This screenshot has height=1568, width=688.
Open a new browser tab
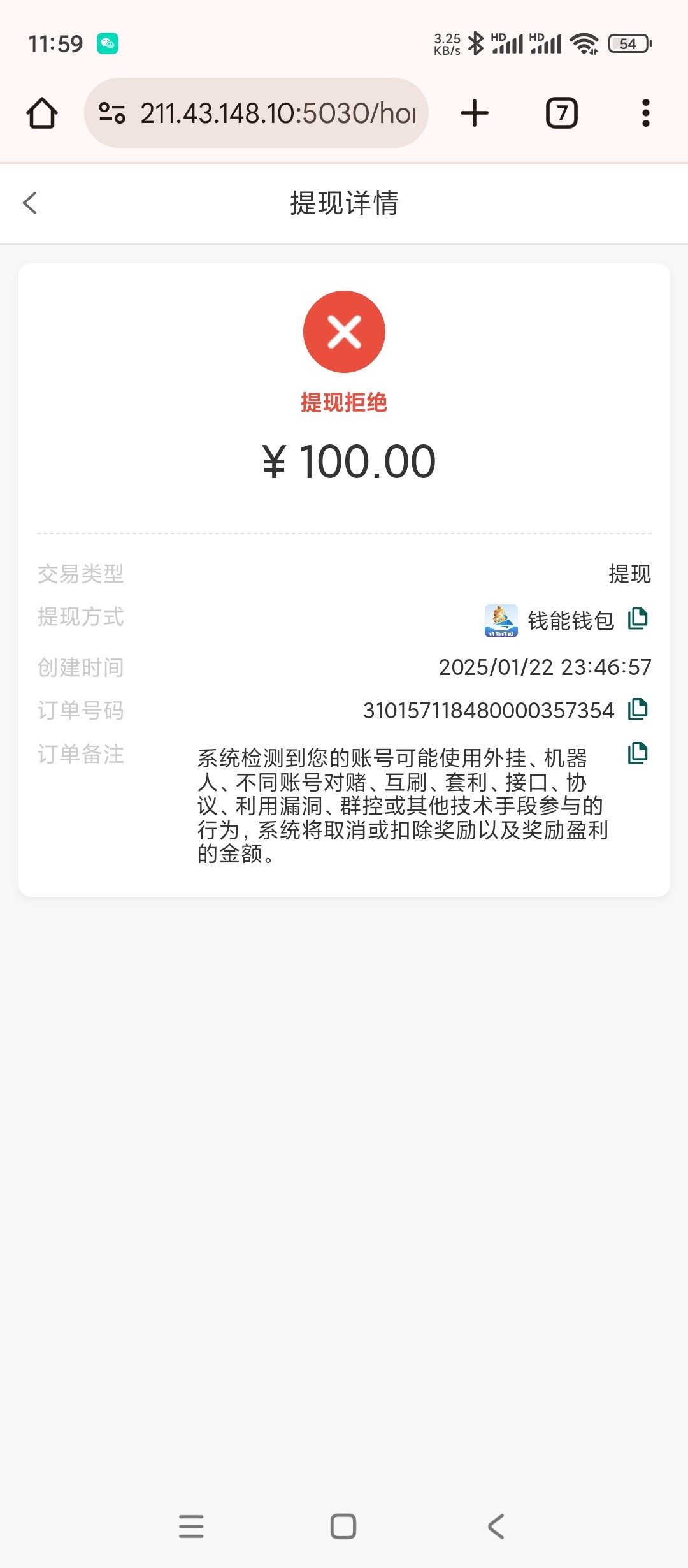[x=475, y=113]
